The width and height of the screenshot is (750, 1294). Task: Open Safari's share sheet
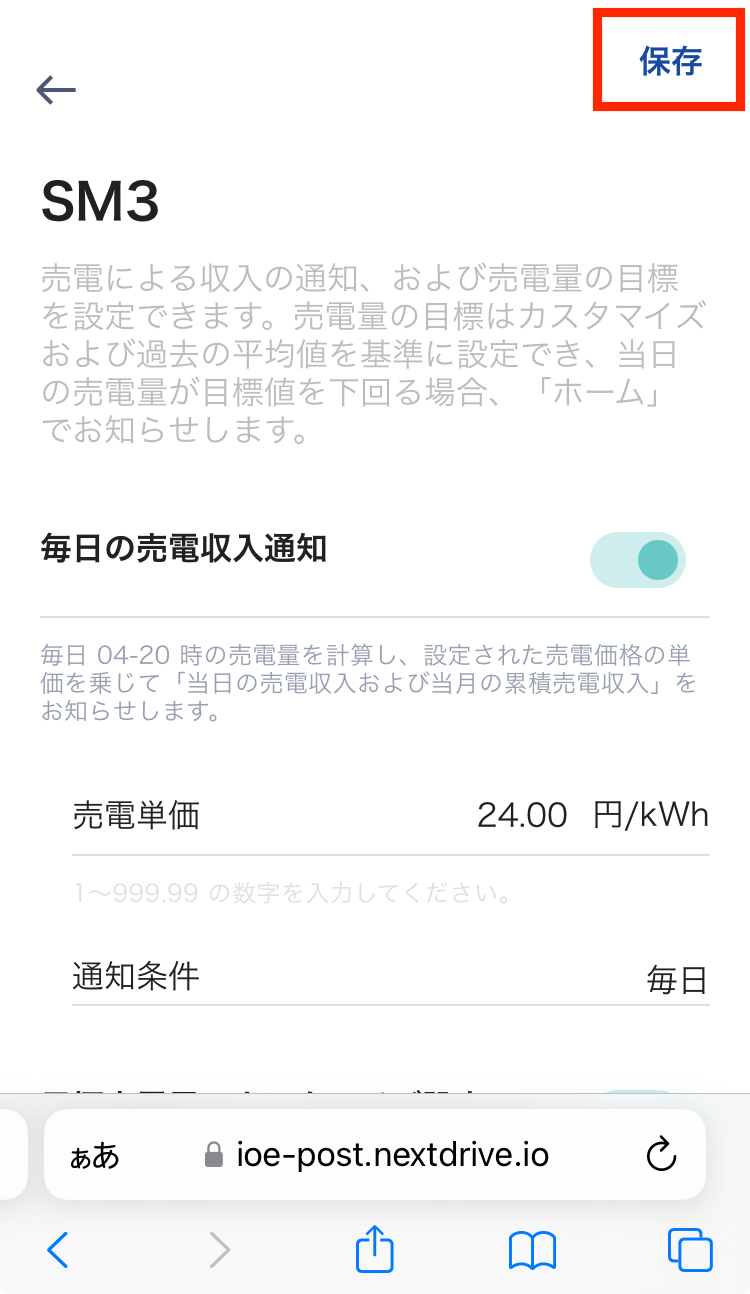[x=375, y=1250]
